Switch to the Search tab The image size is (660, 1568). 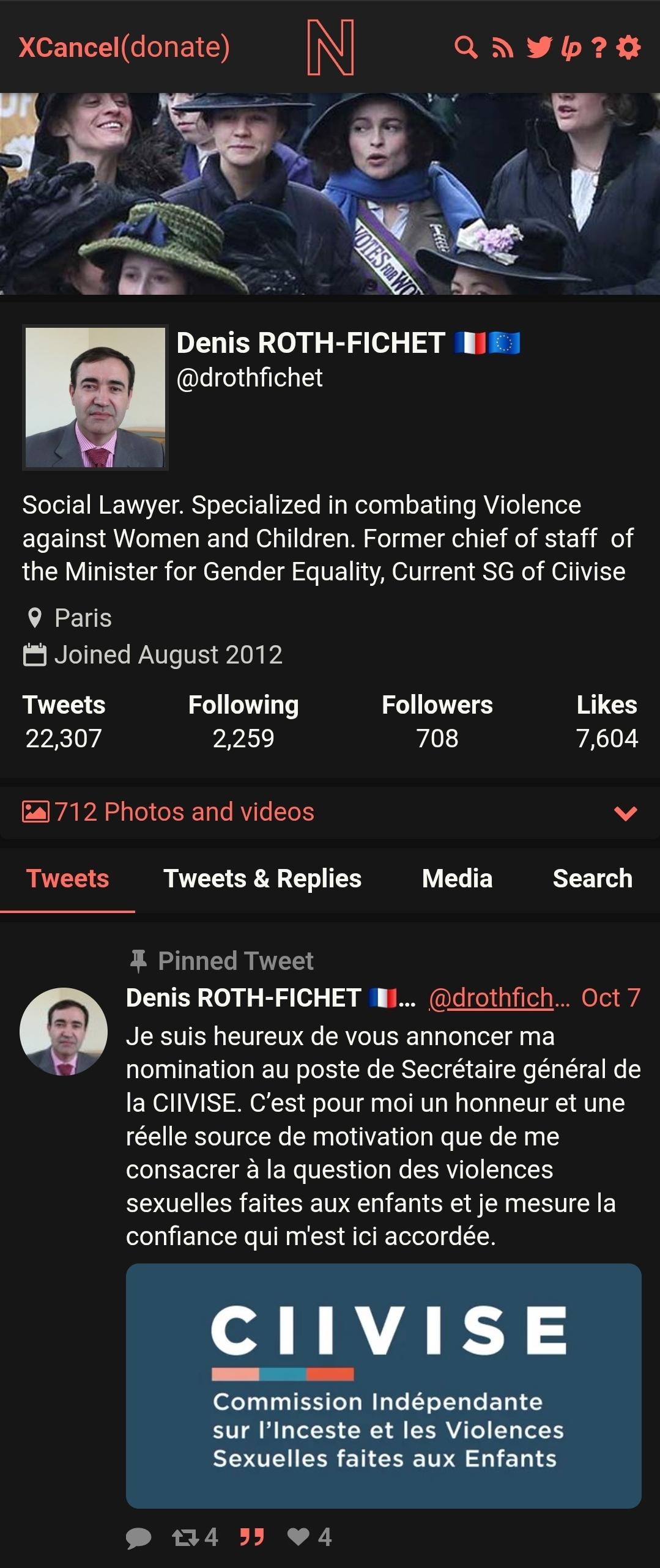click(592, 878)
